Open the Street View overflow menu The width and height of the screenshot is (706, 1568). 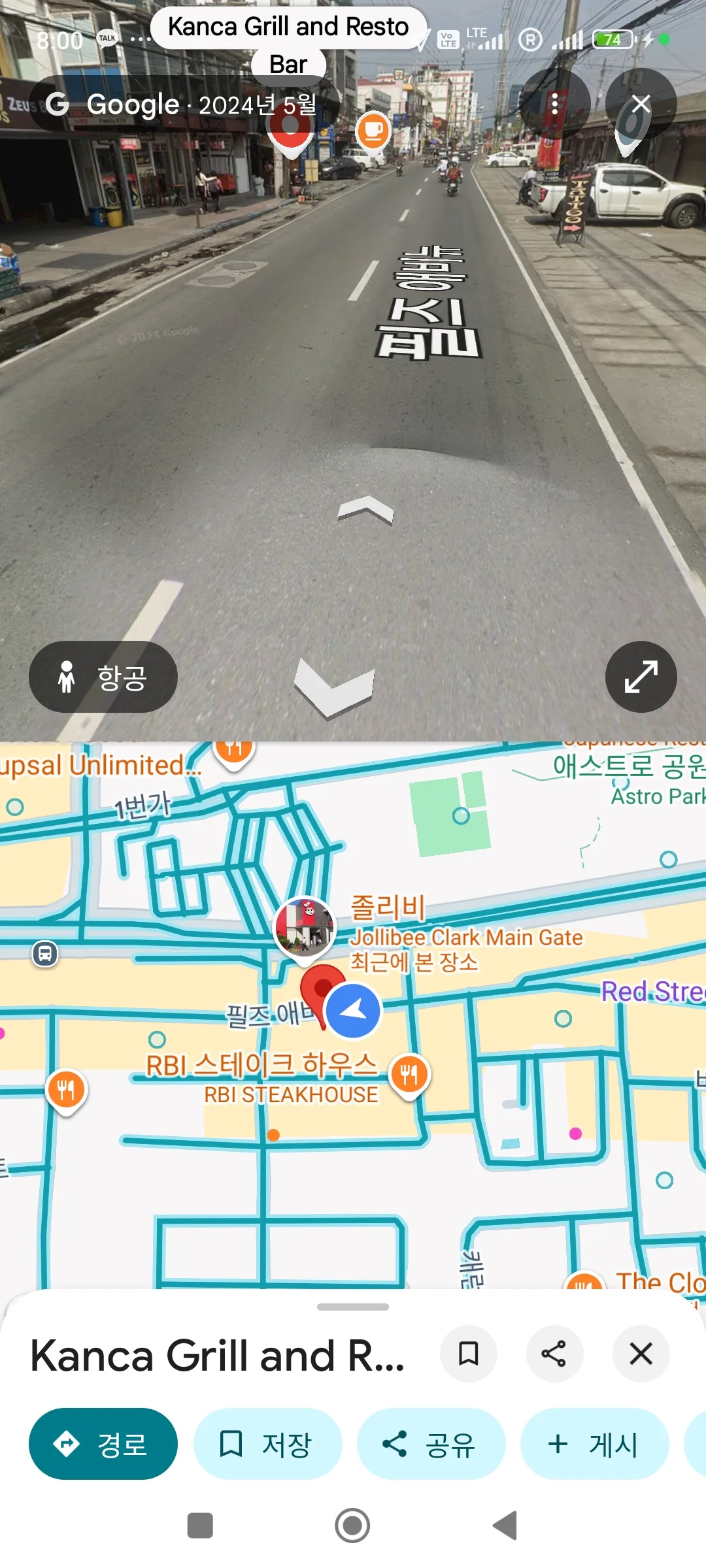click(554, 104)
